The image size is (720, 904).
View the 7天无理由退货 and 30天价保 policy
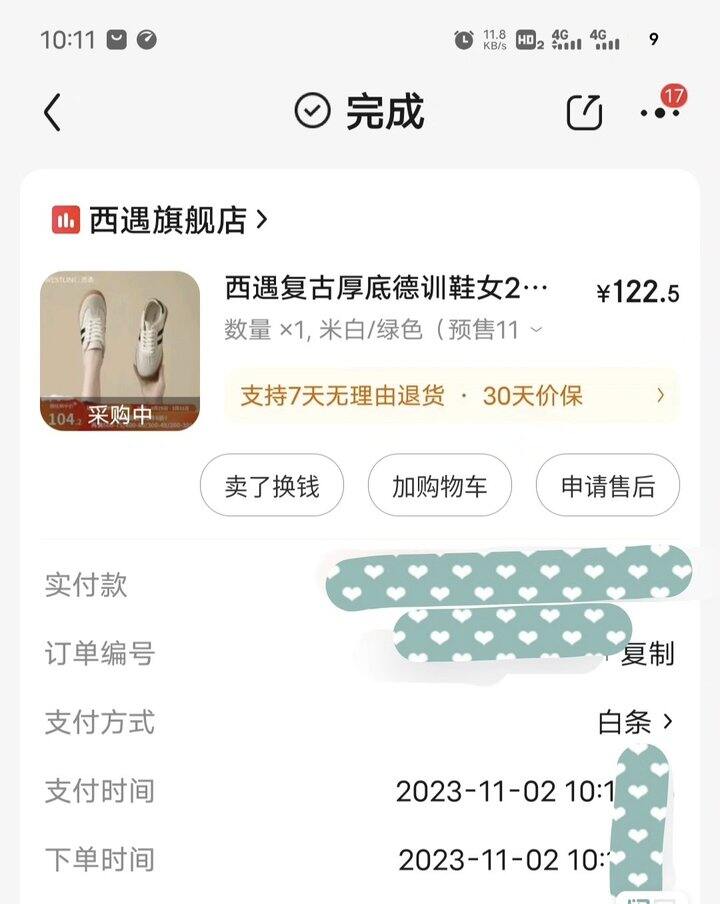450,395
